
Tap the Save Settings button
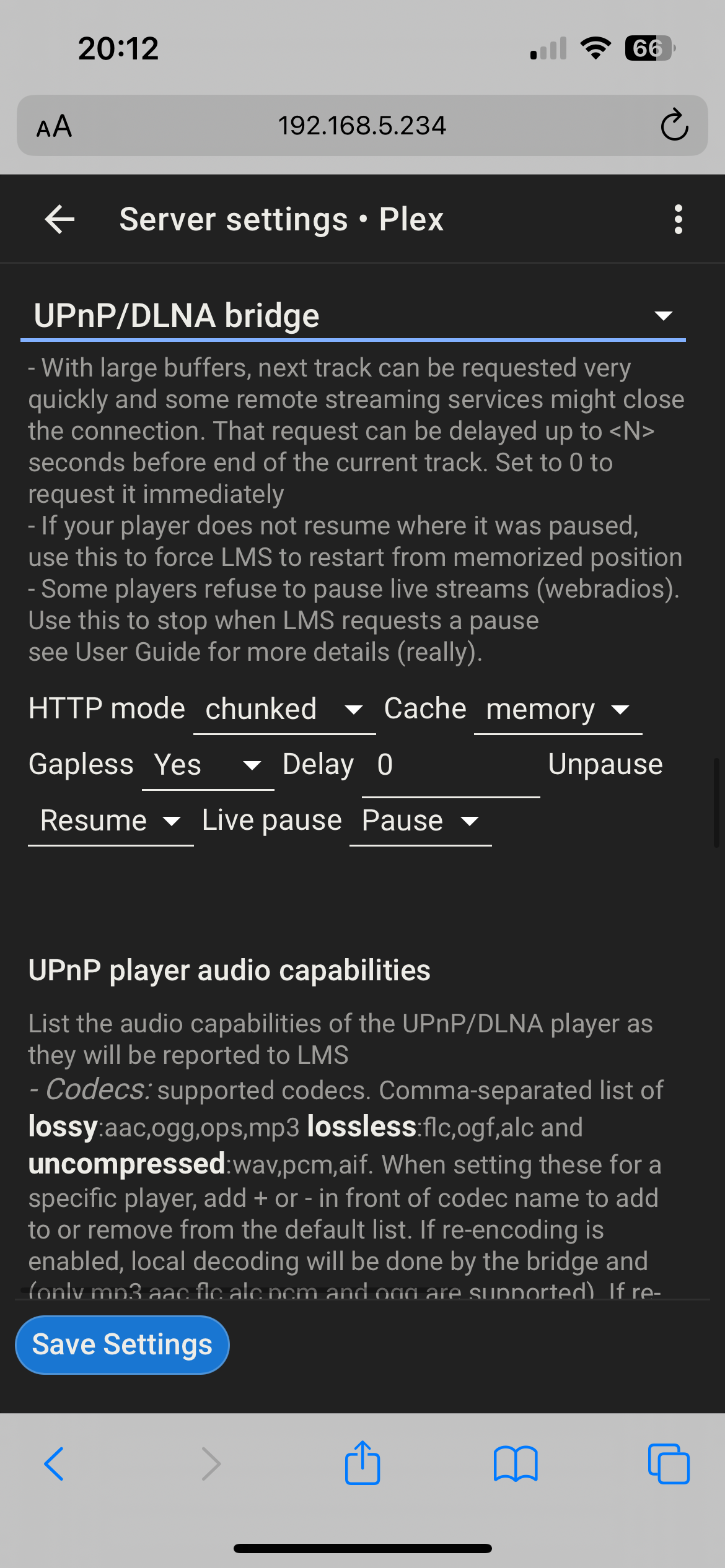point(122,1344)
